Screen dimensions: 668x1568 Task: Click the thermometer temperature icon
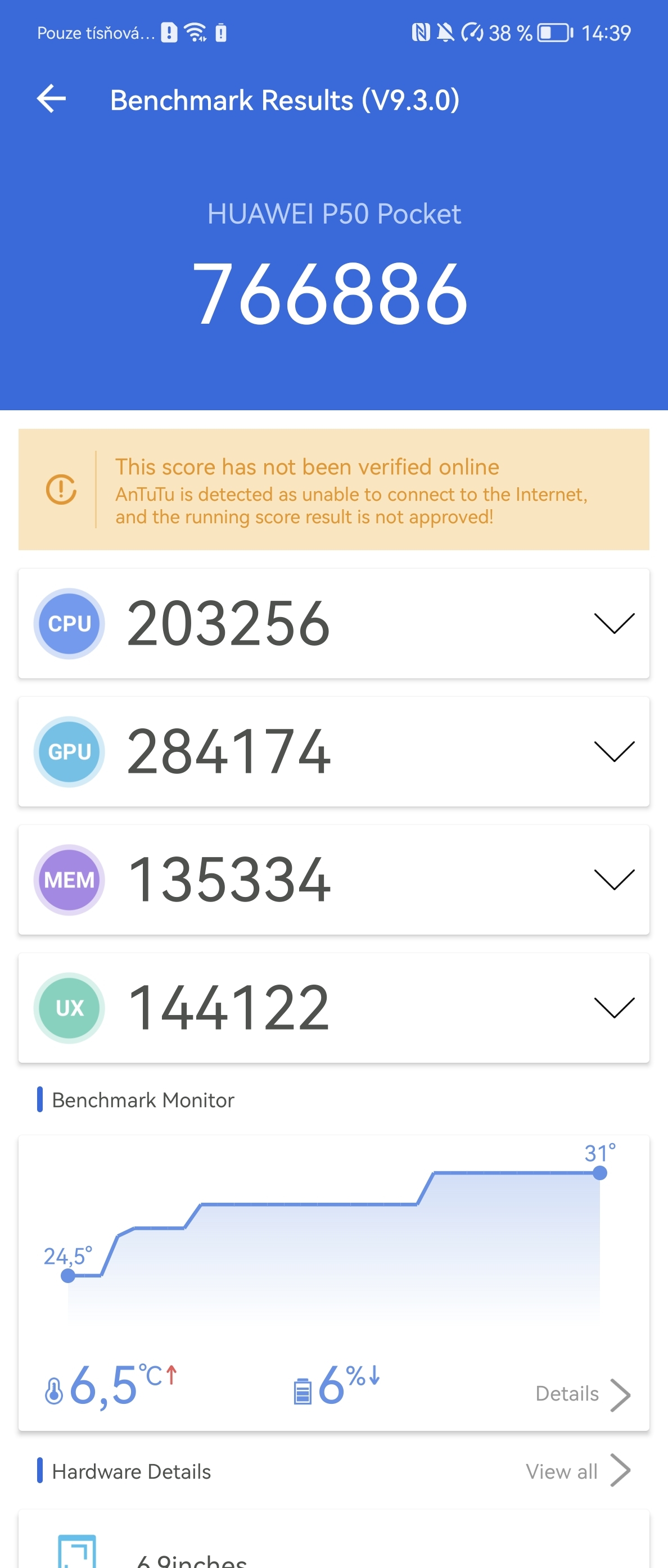coord(55,1393)
